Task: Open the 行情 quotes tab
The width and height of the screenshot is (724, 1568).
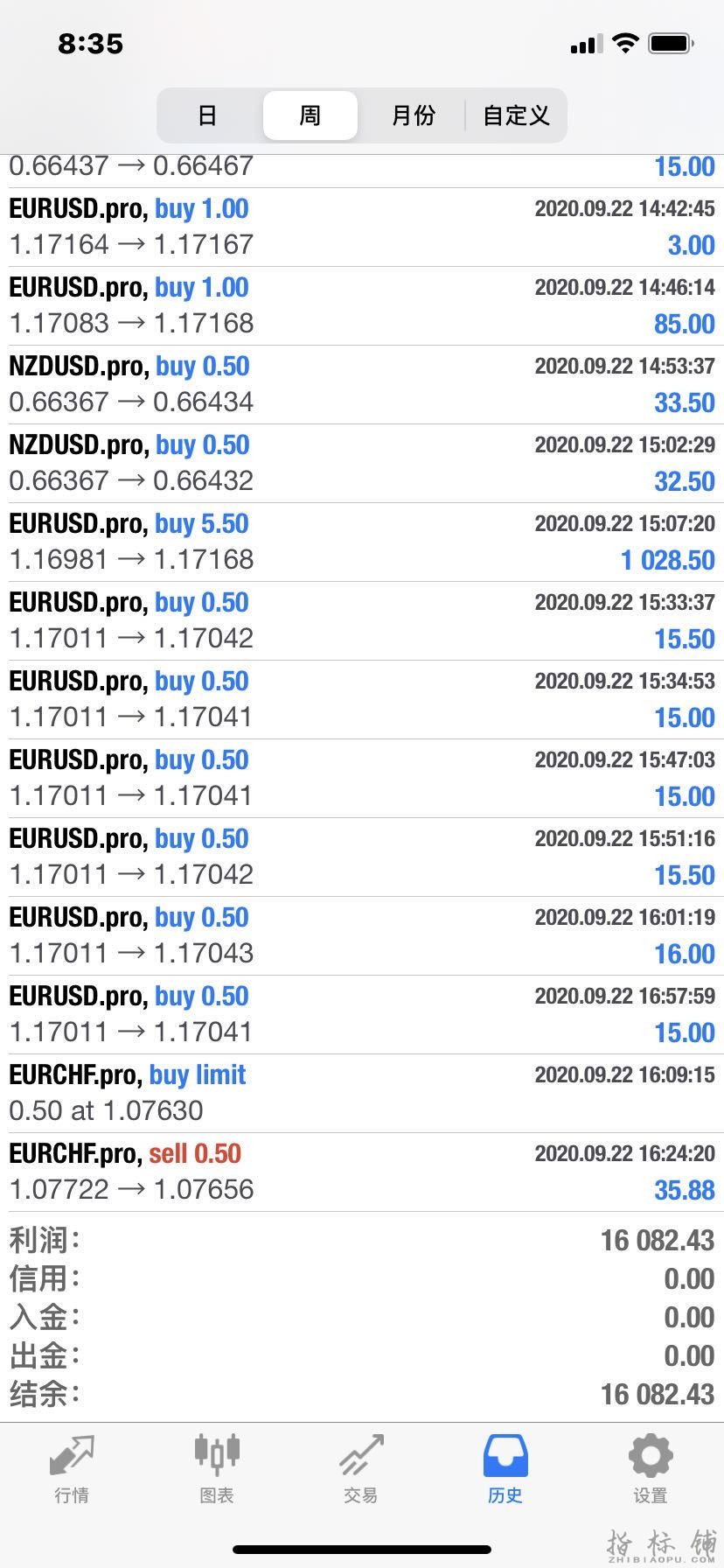Action: (72, 1470)
